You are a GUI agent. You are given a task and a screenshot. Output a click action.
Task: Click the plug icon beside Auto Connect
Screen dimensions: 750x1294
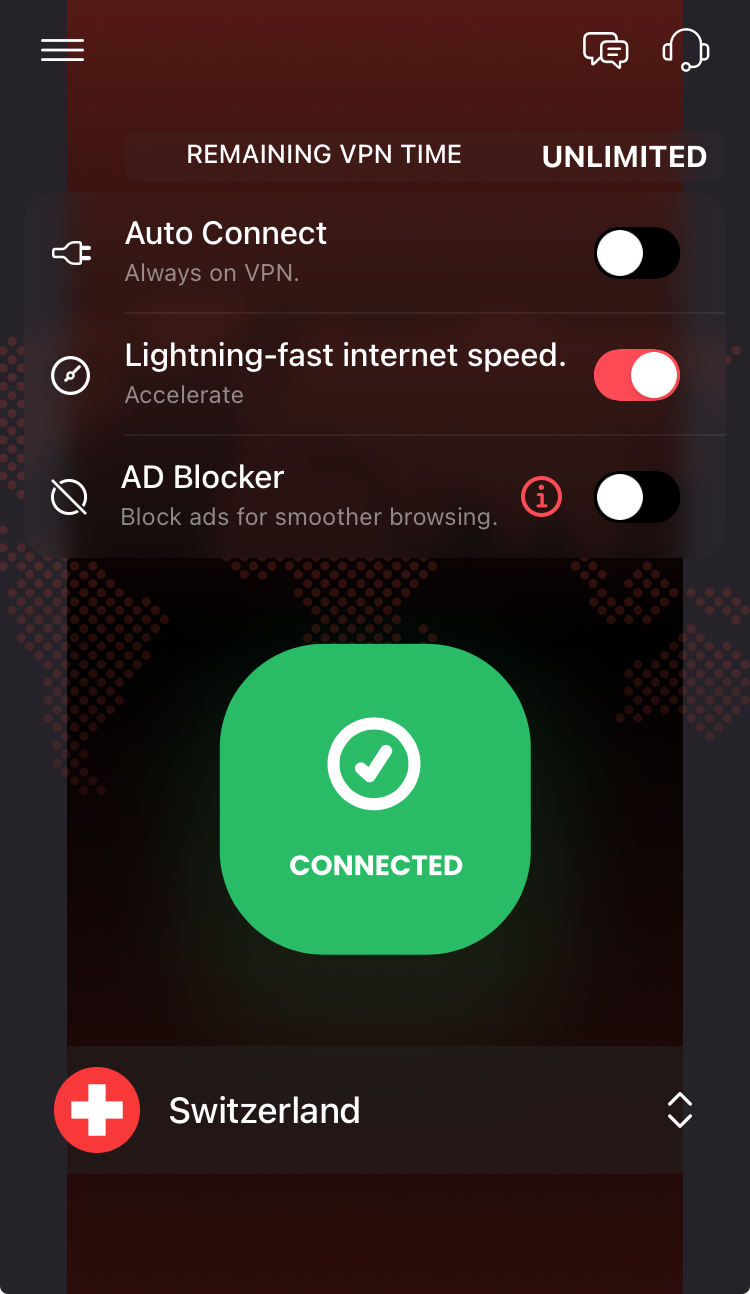(x=70, y=253)
